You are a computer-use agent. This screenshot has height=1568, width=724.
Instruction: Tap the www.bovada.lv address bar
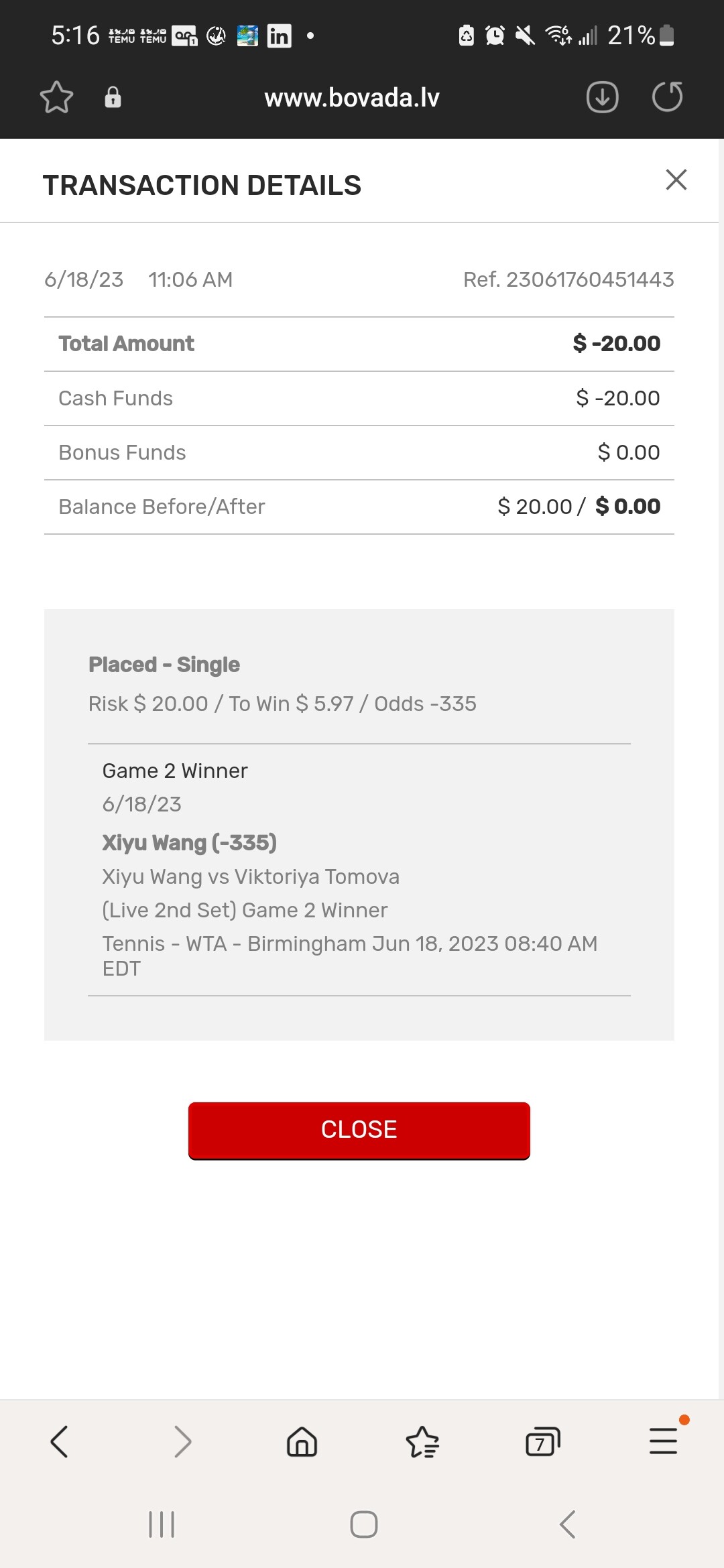[x=352, y=98]
